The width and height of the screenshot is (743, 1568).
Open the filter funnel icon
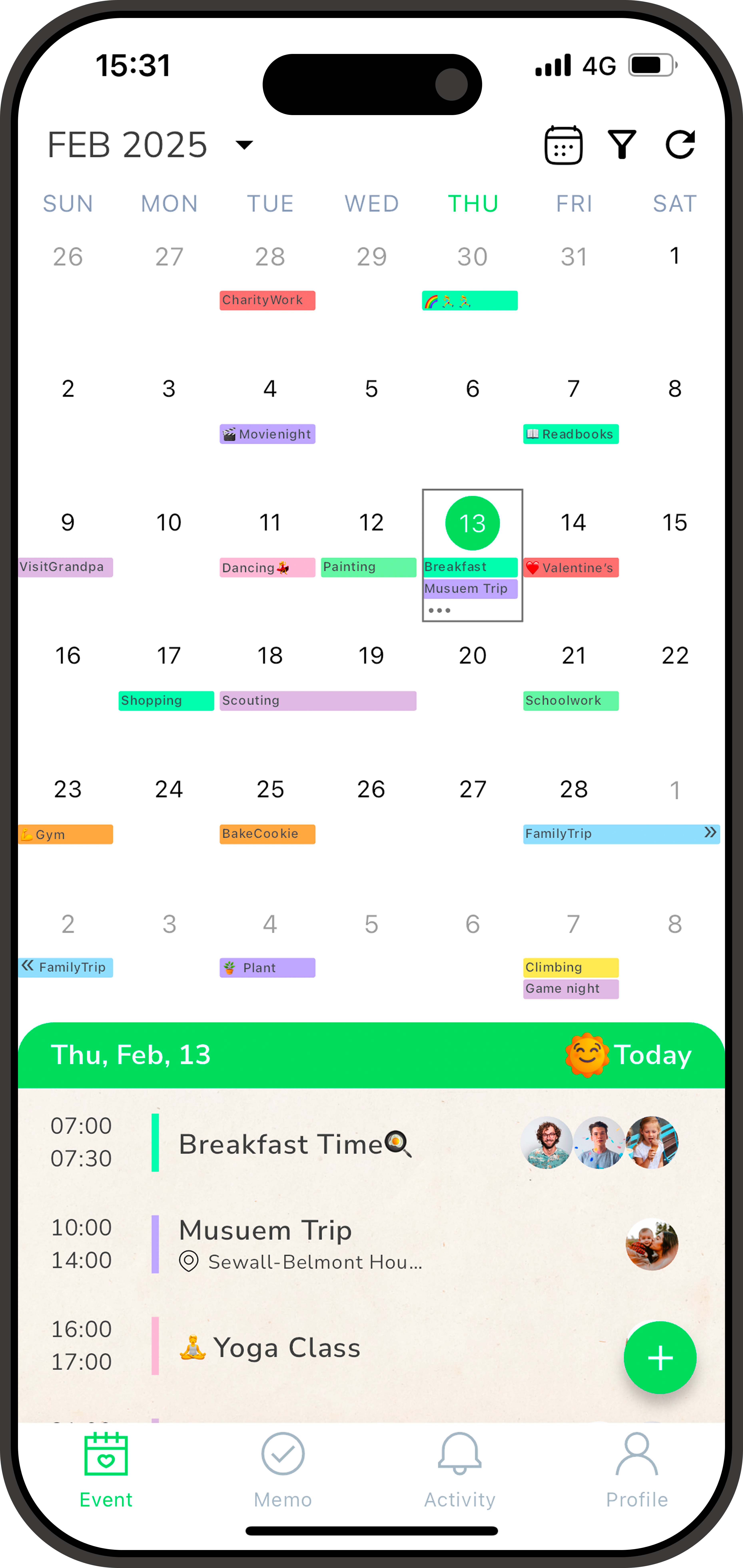click(x=622, y=145)
